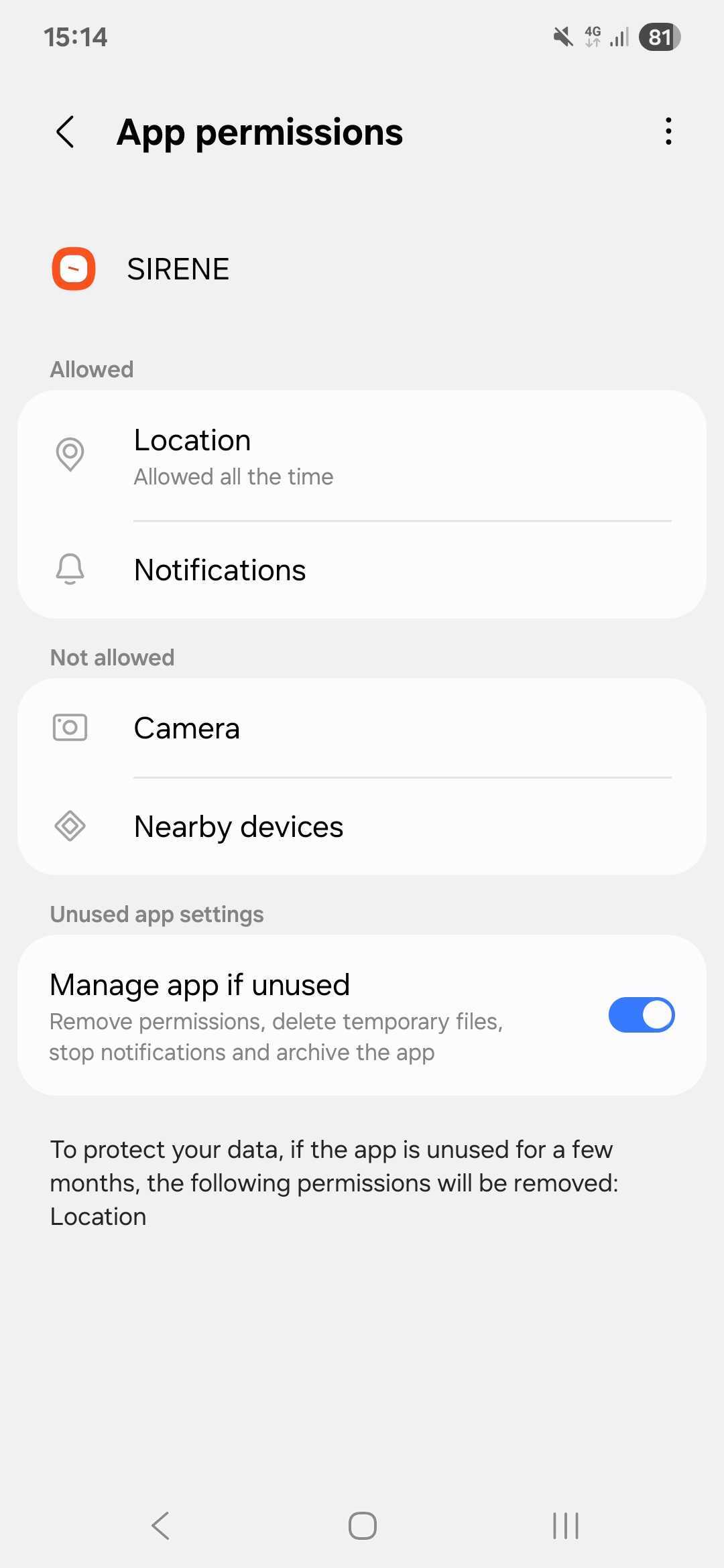Open the Location permission settings
The image size is (724, 1568).
pyautogui.click(x=362, y=457)
